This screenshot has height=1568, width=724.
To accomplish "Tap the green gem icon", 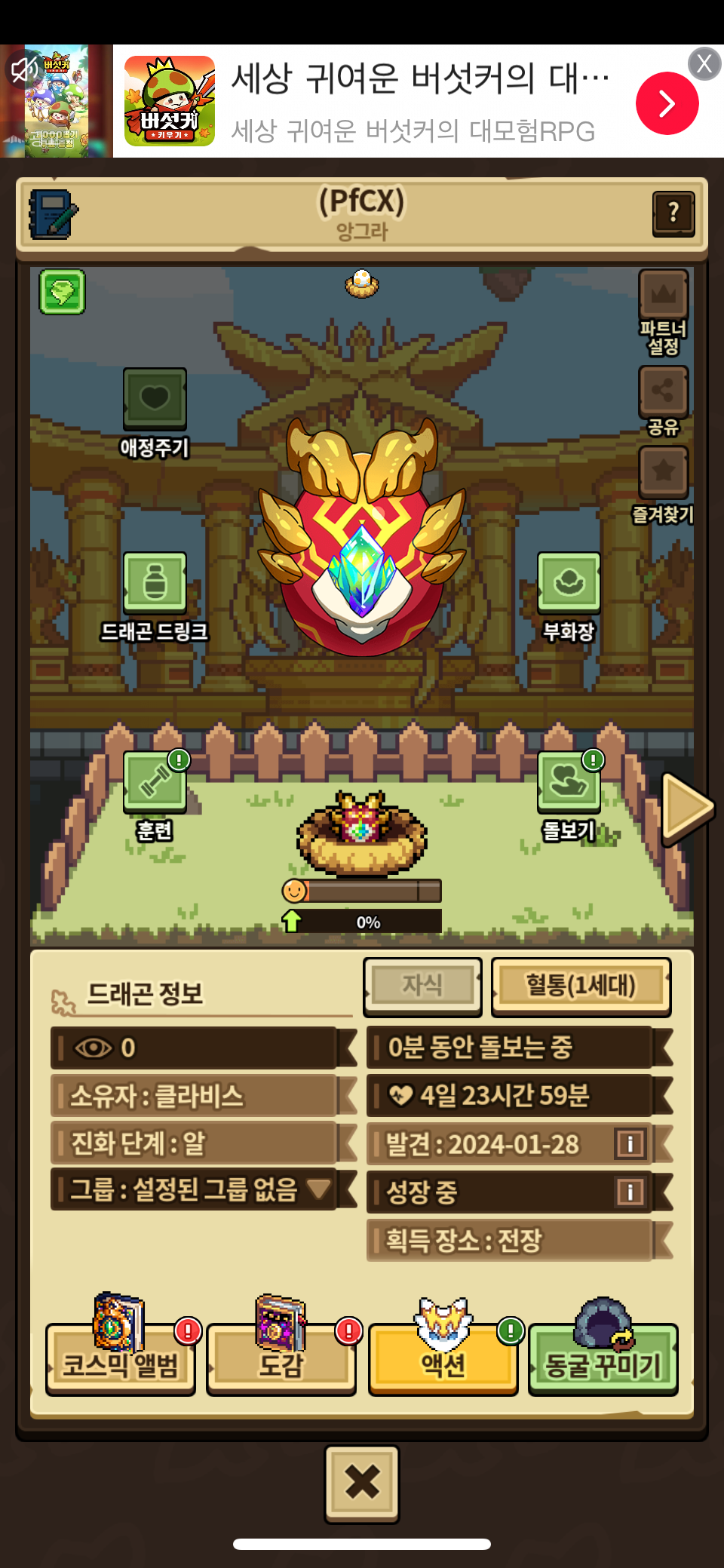I will click(x=63, y=291).
